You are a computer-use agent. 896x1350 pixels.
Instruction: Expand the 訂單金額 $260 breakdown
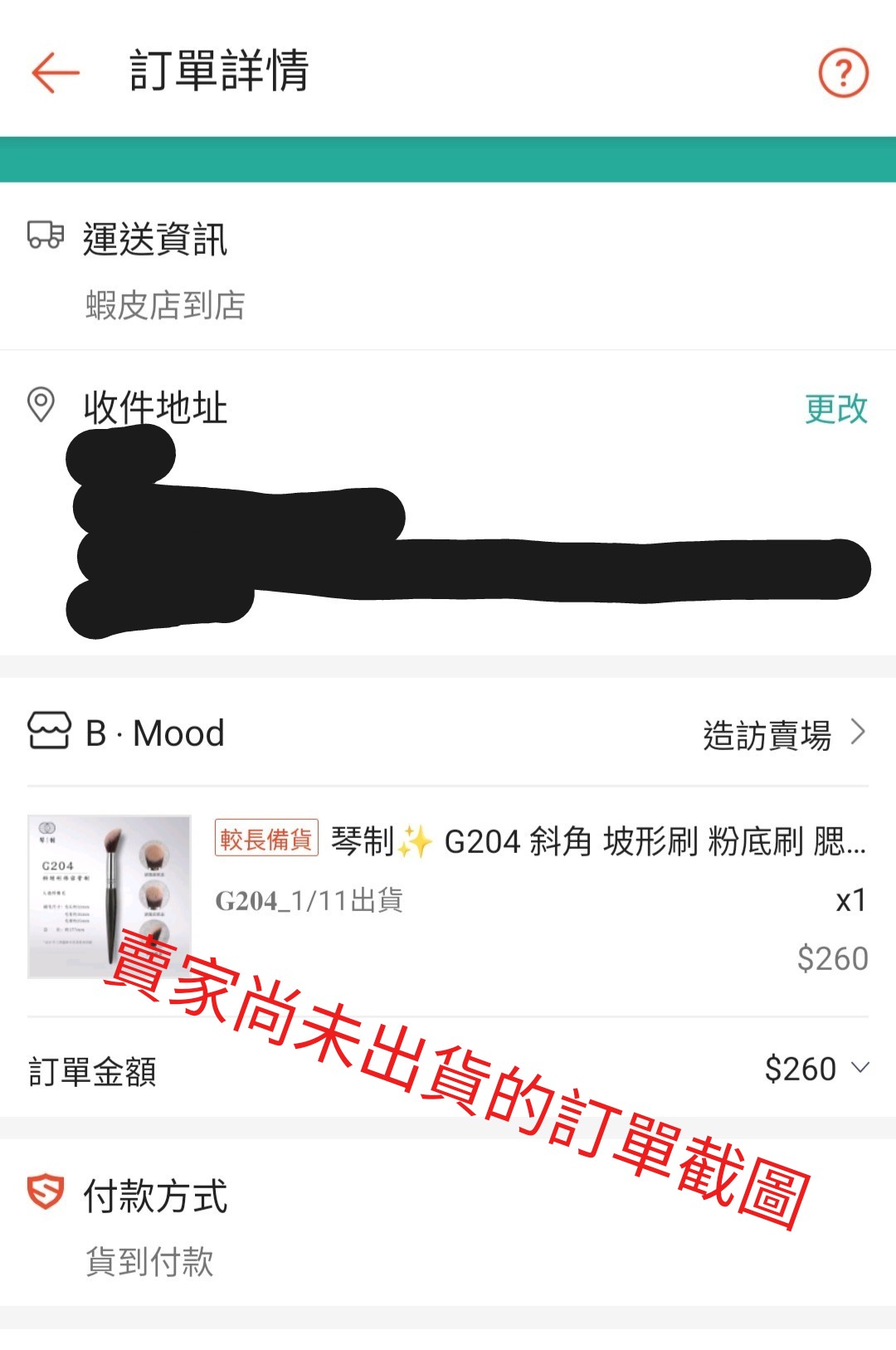[859, 1068]
